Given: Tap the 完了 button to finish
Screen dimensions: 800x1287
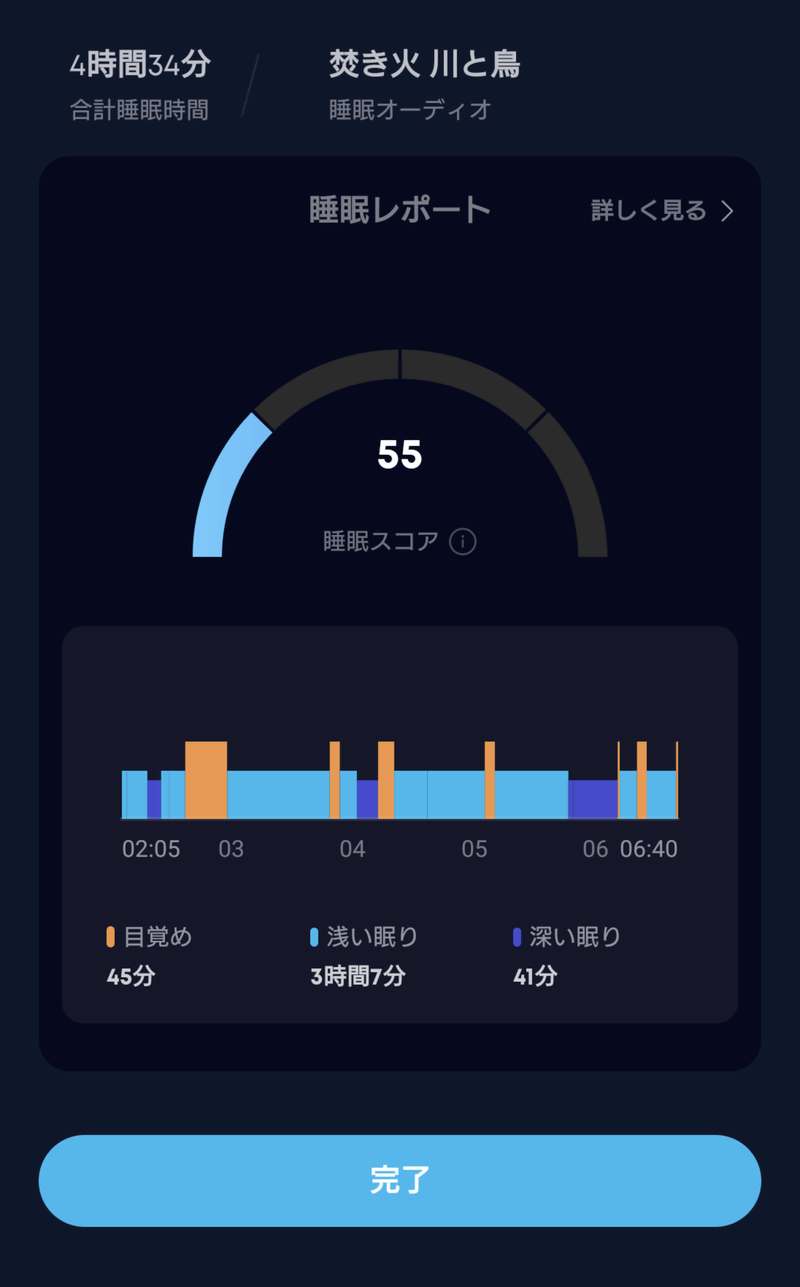Looking at the screenshot, I should (400, 1180).
